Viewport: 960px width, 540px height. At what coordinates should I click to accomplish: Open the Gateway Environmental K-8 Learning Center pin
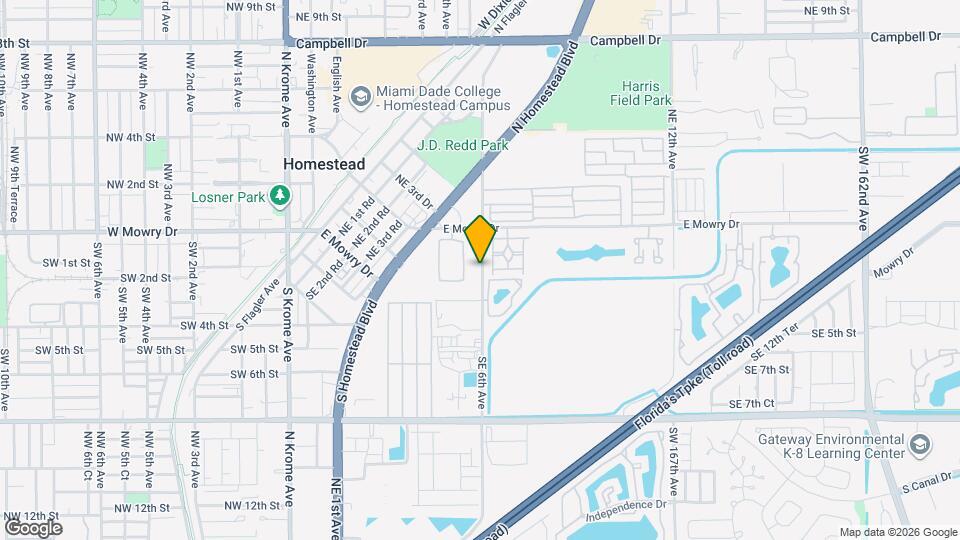coord(920,446)
